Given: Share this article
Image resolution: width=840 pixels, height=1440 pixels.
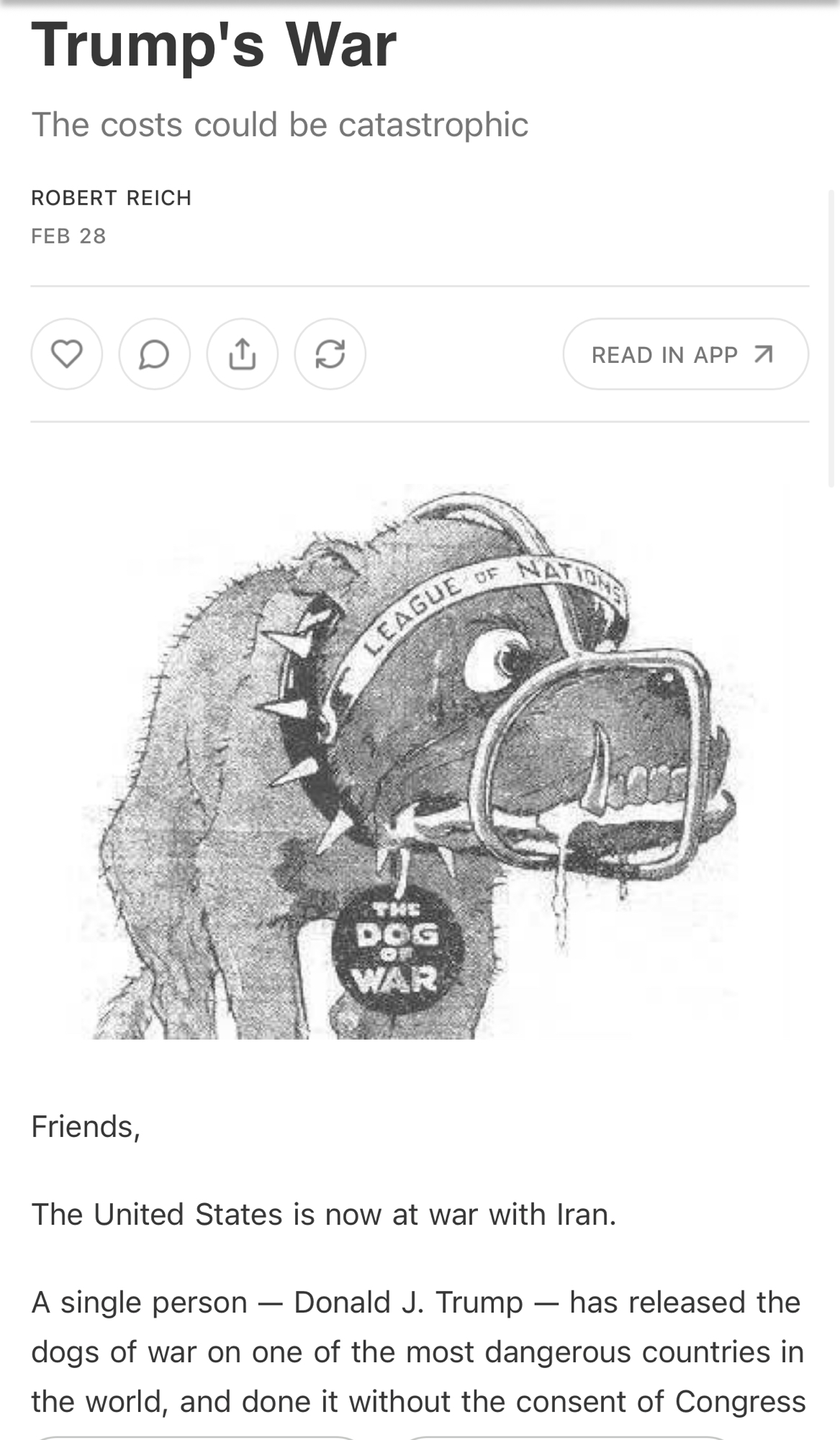Looking at the screenshot, I should pos(243,354).
